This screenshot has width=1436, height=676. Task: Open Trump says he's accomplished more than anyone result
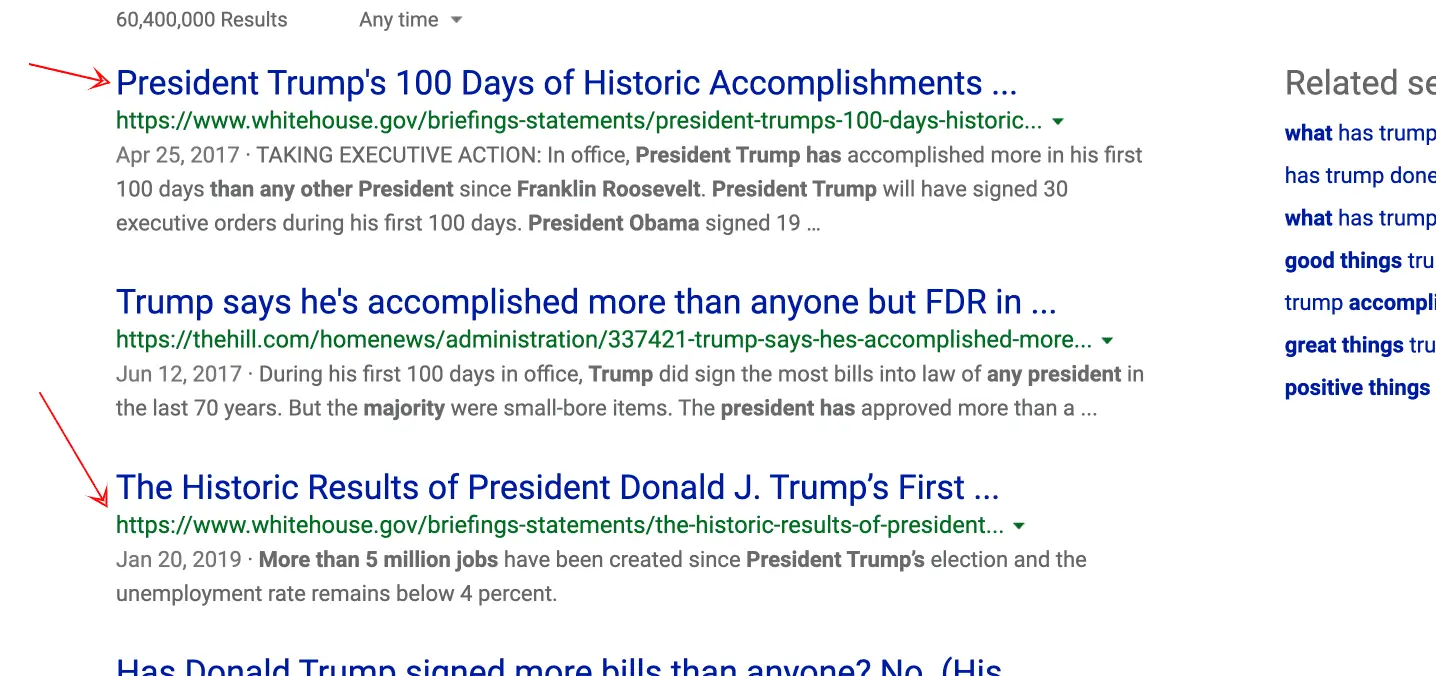click(x=585, y=301)
